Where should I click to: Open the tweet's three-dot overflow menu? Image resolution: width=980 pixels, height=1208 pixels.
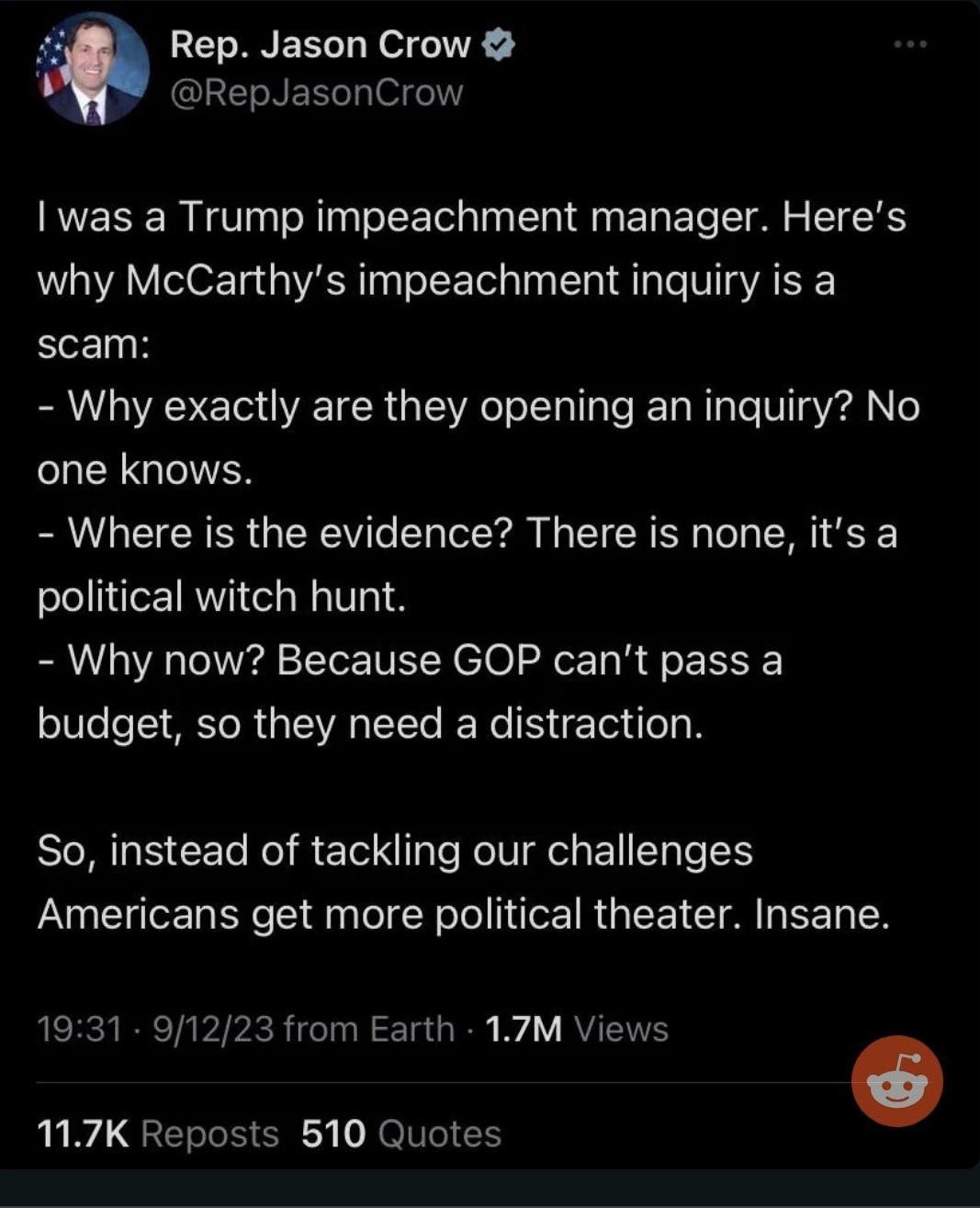(x=910, y=44)
